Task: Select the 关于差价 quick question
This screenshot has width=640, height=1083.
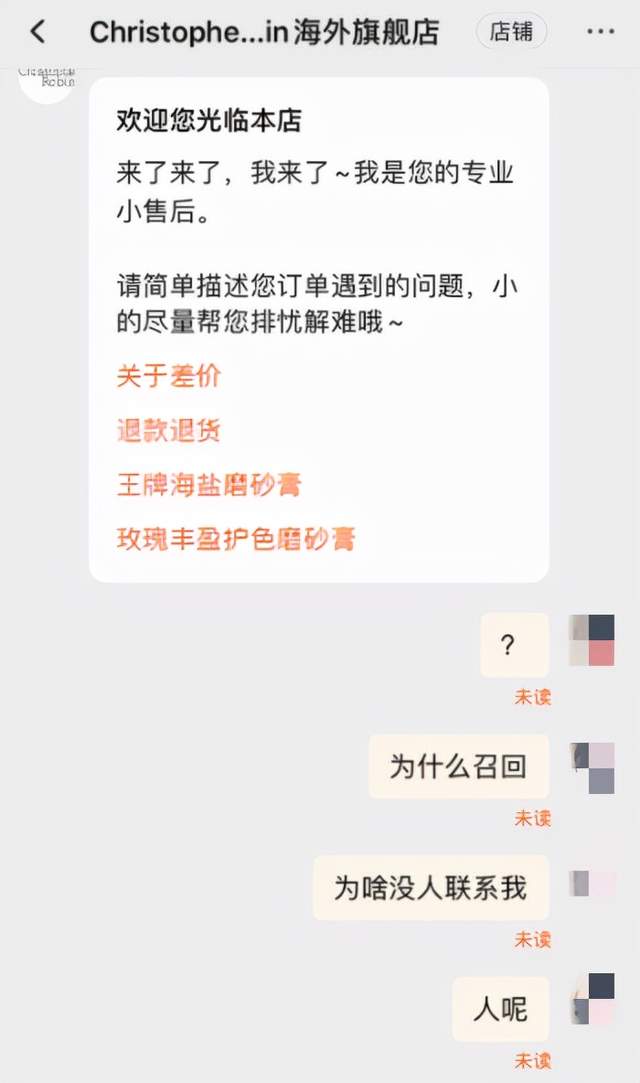Action: [x=168, y=376]
